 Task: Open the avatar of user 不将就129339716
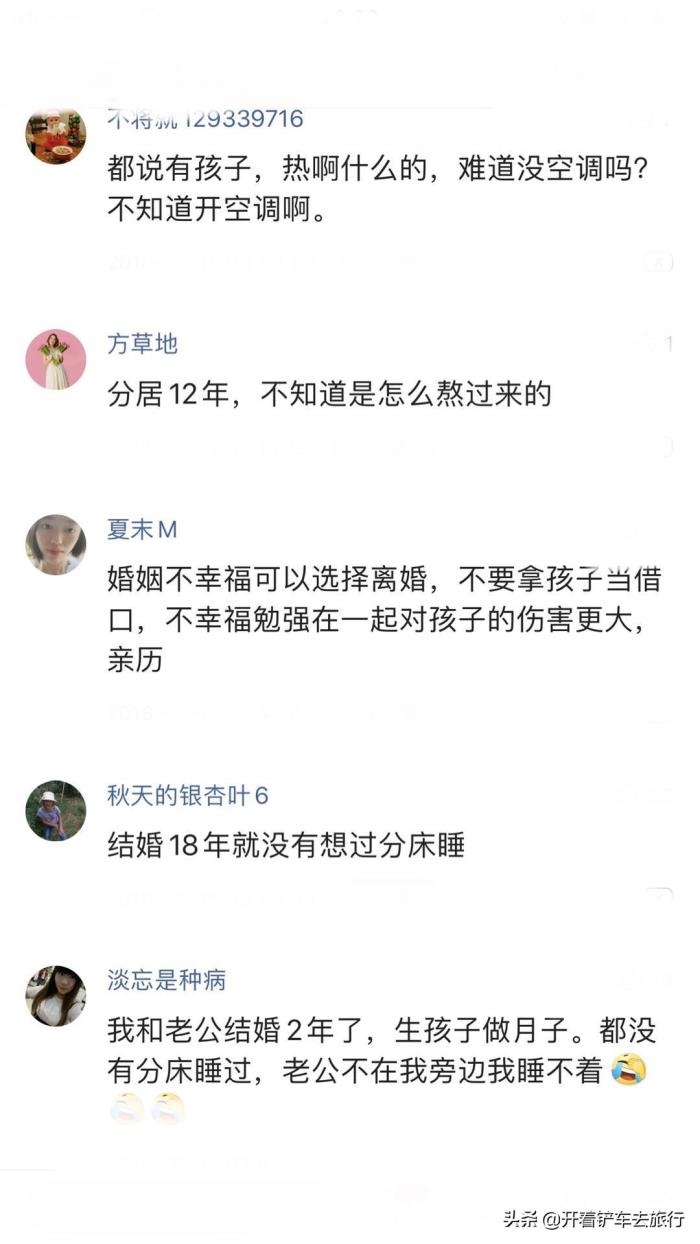coord(55,135)
